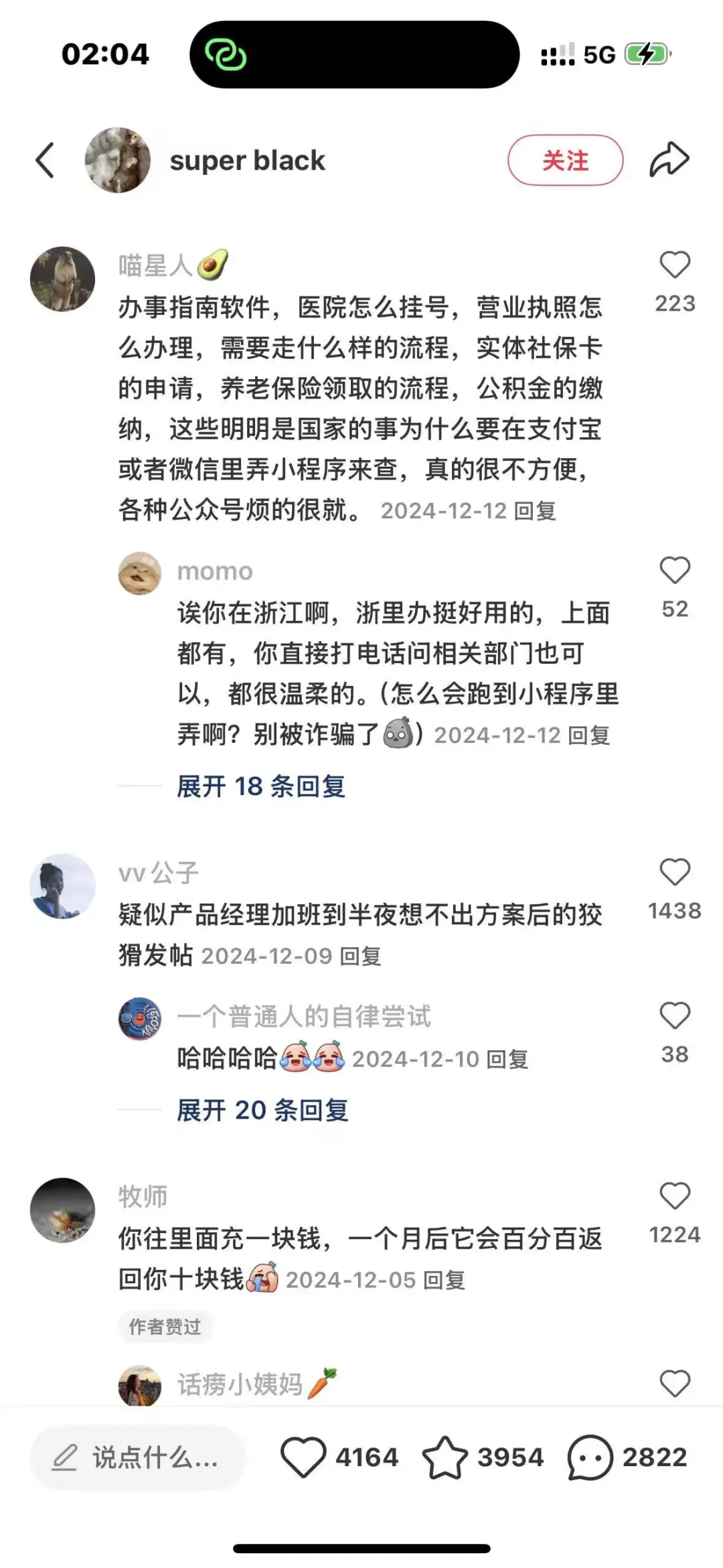The width and height of the screenshot is (723, 1568).
Task: Open the 说点什么 comment field
Action: pyautogui.click(x=137, y=1458)
